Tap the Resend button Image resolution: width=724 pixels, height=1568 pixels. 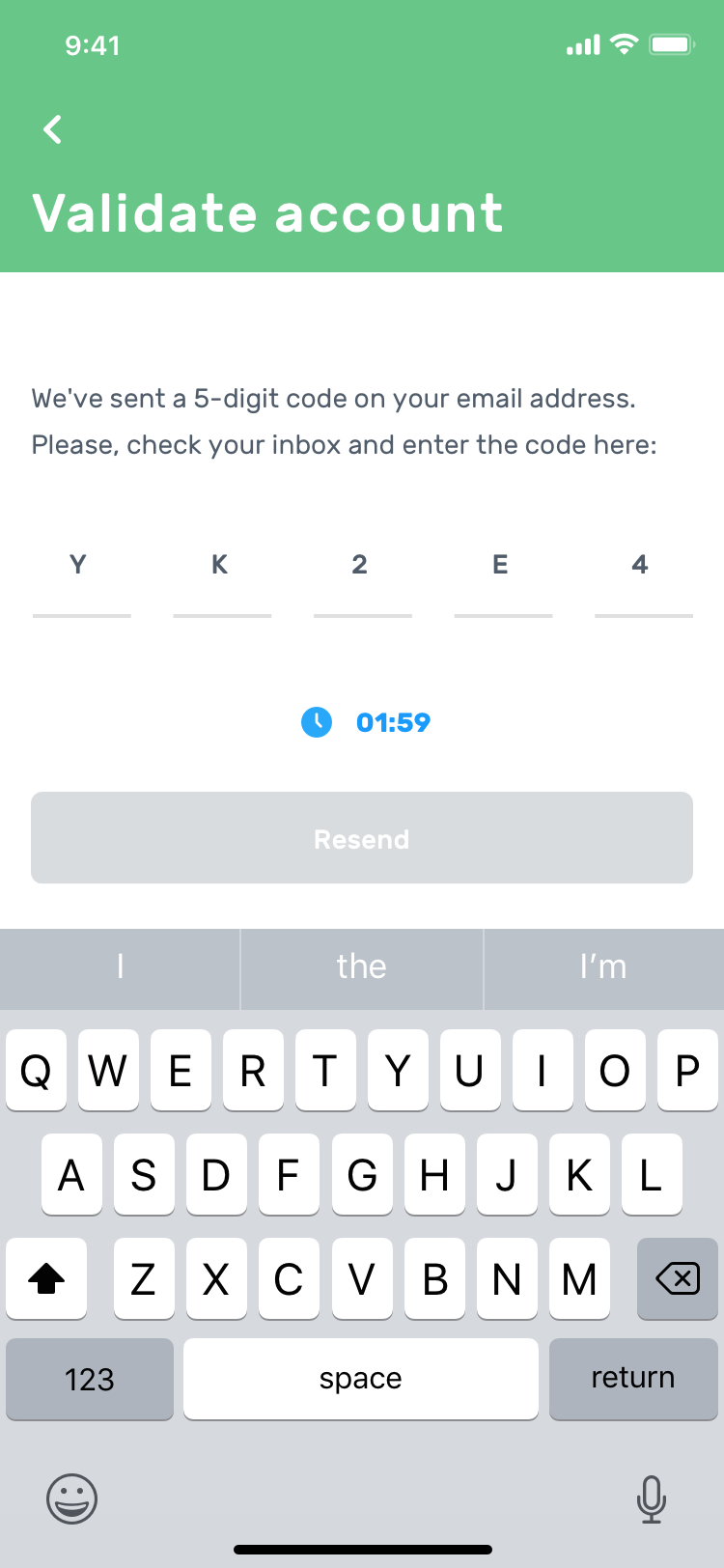coord(362,838)
